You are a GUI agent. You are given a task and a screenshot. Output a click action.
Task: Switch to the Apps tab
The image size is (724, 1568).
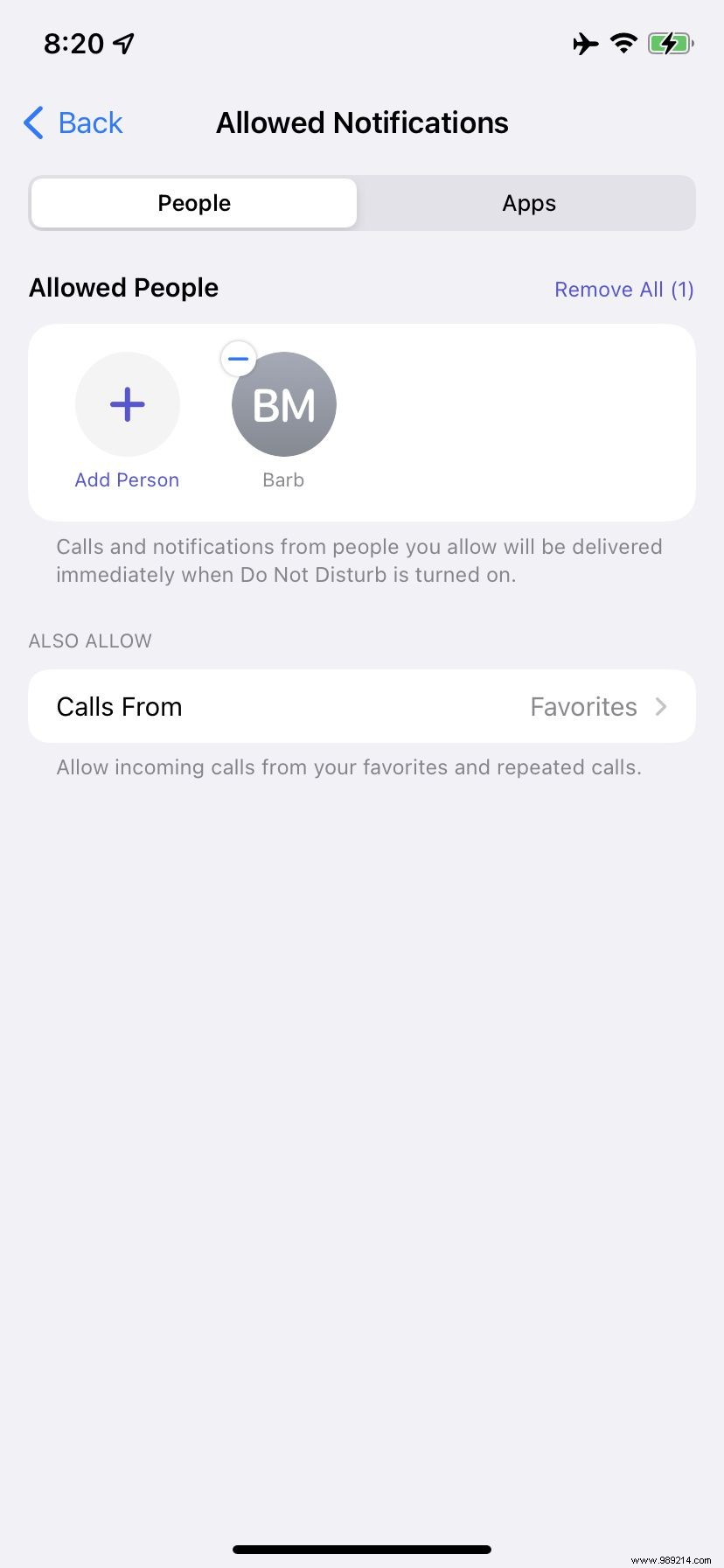coord(528,203)
